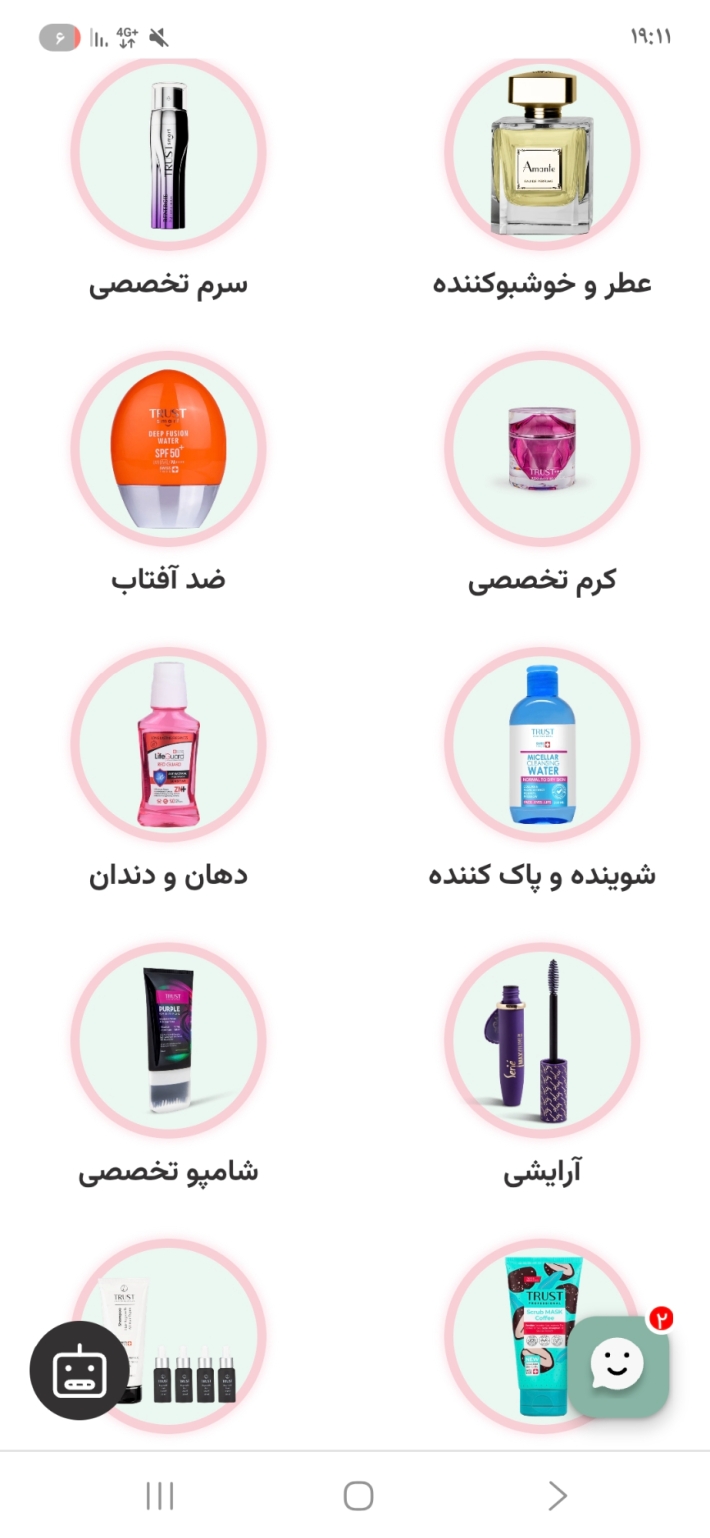The width and height of the screenshot is (710, 1538).
Task: Launch the chatbot assistant button
Action: coord(79,1371)
